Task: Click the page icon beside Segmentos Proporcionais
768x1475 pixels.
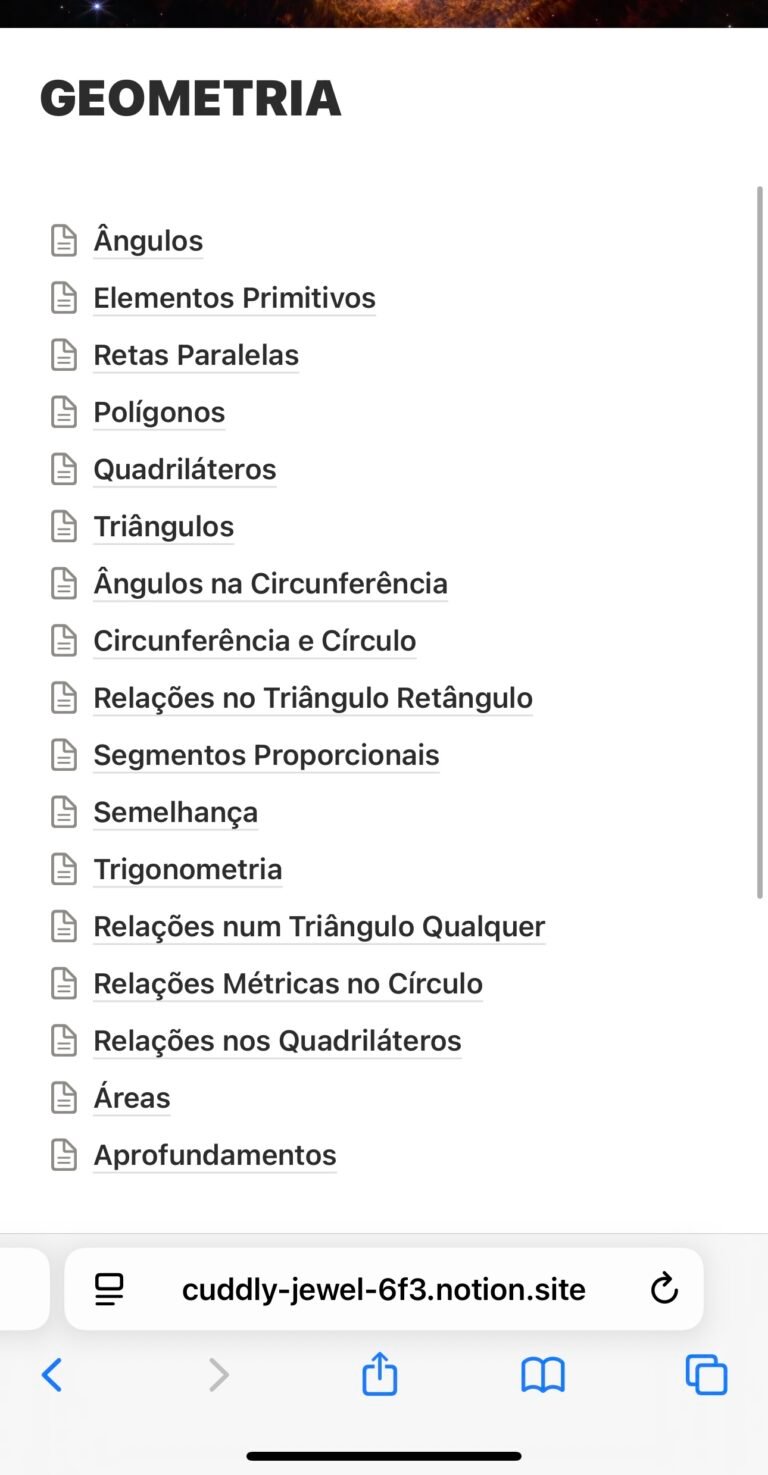Action: click(x=64, y=755)
